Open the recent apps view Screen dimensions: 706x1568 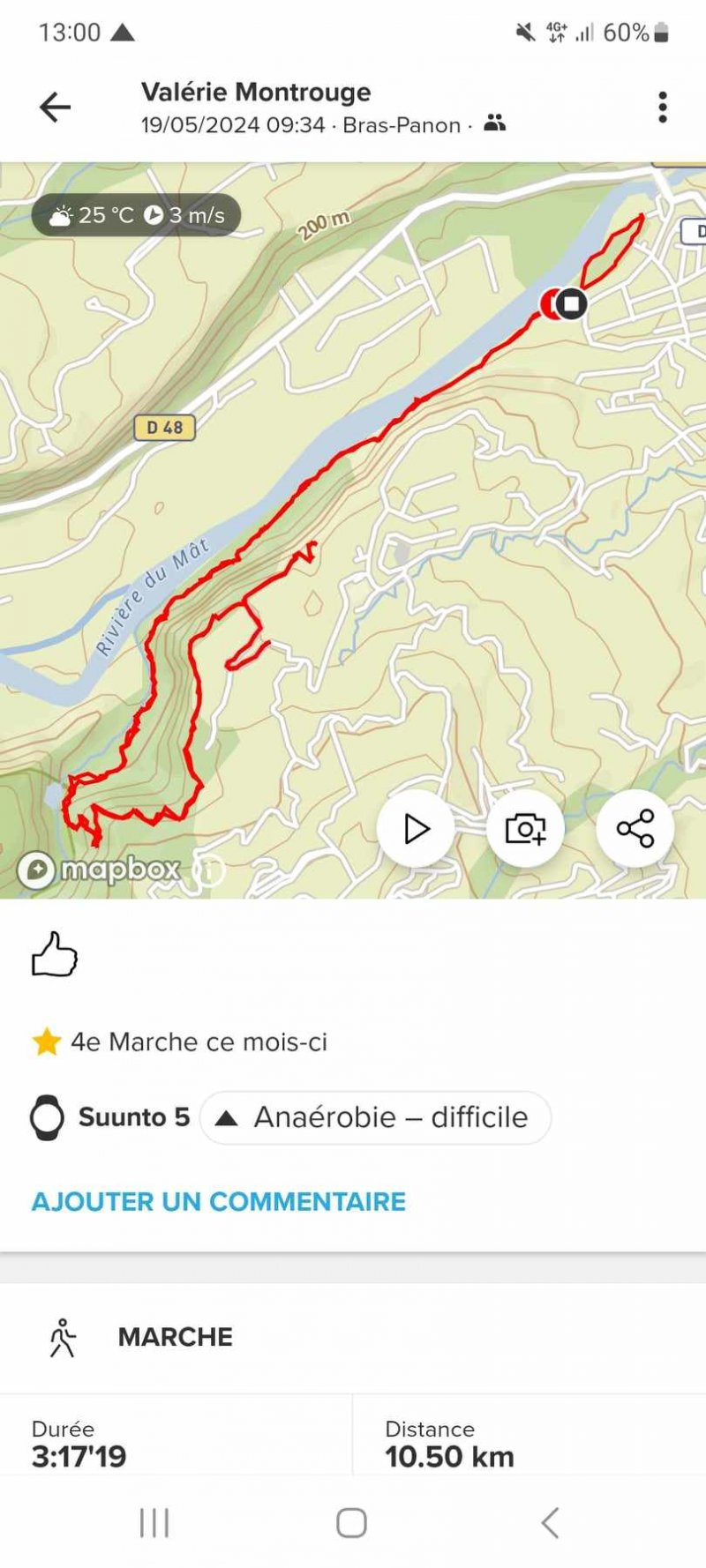[x=154, y=1523]
